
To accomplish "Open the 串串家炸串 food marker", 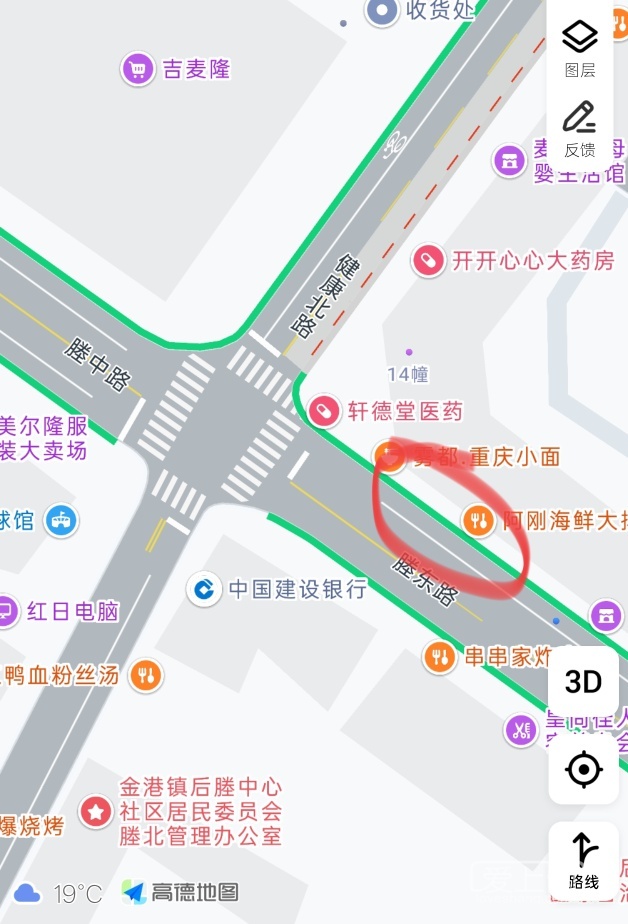I will point(441,657).
